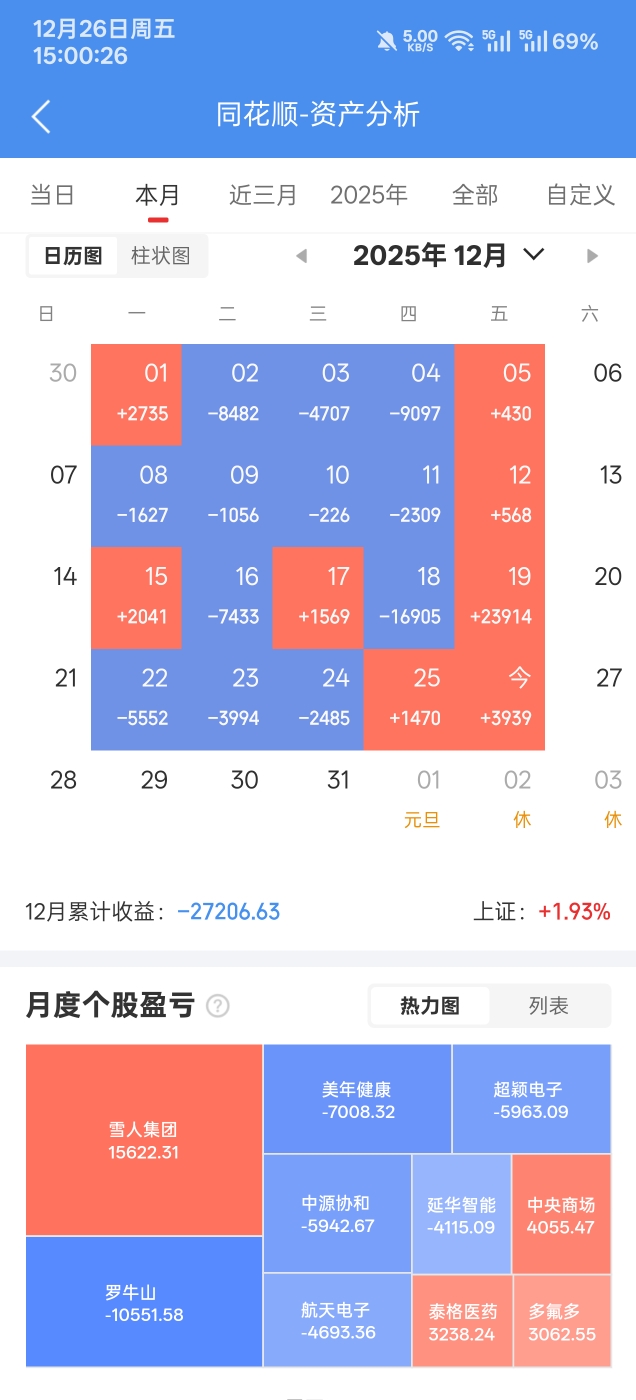Open the 自定义 period tab
This screenshot has height=1400, width=636.
click(580, 195)
